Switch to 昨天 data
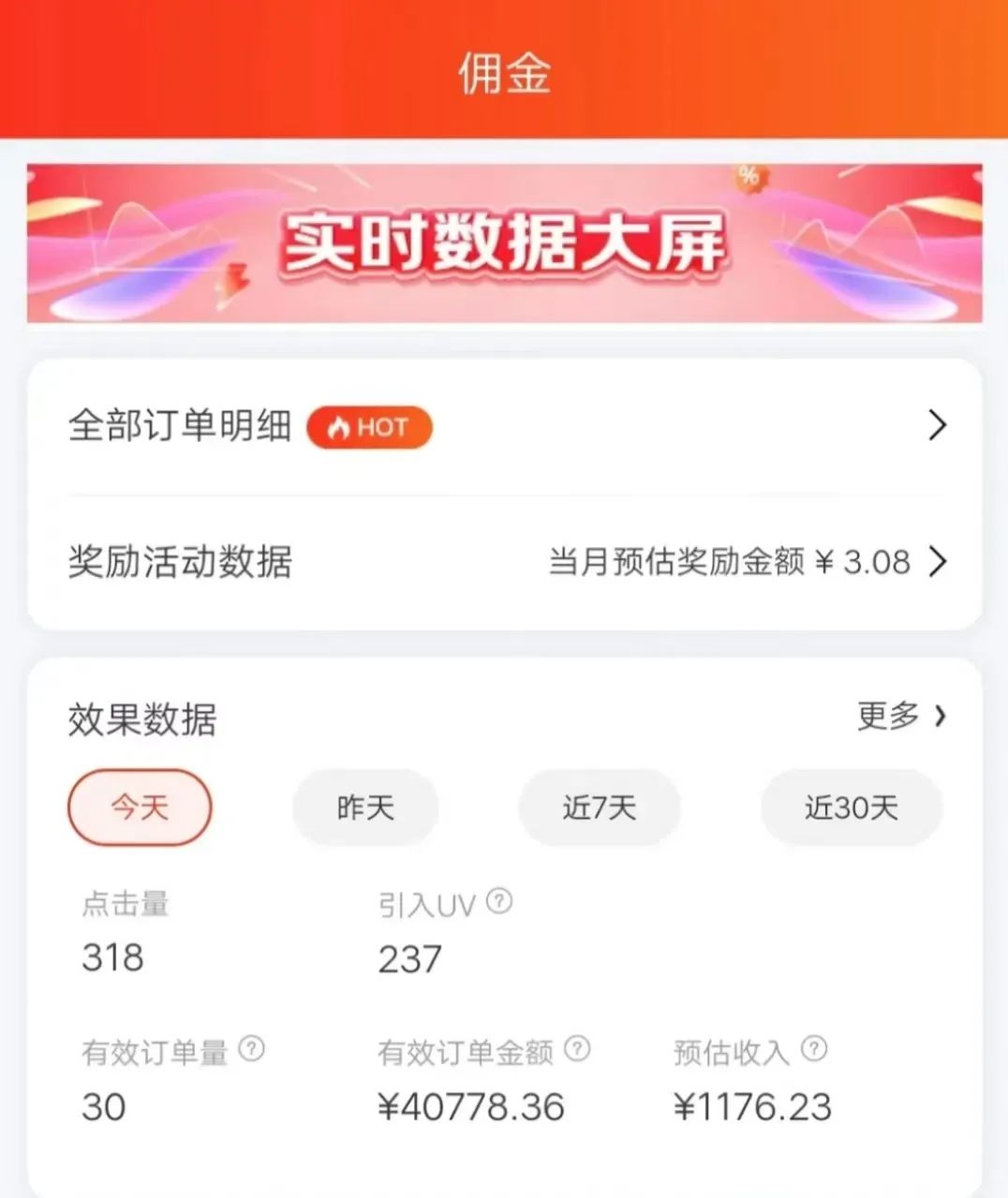The width and height of the screenshot is (1008, 1198). tap(365, 807)
